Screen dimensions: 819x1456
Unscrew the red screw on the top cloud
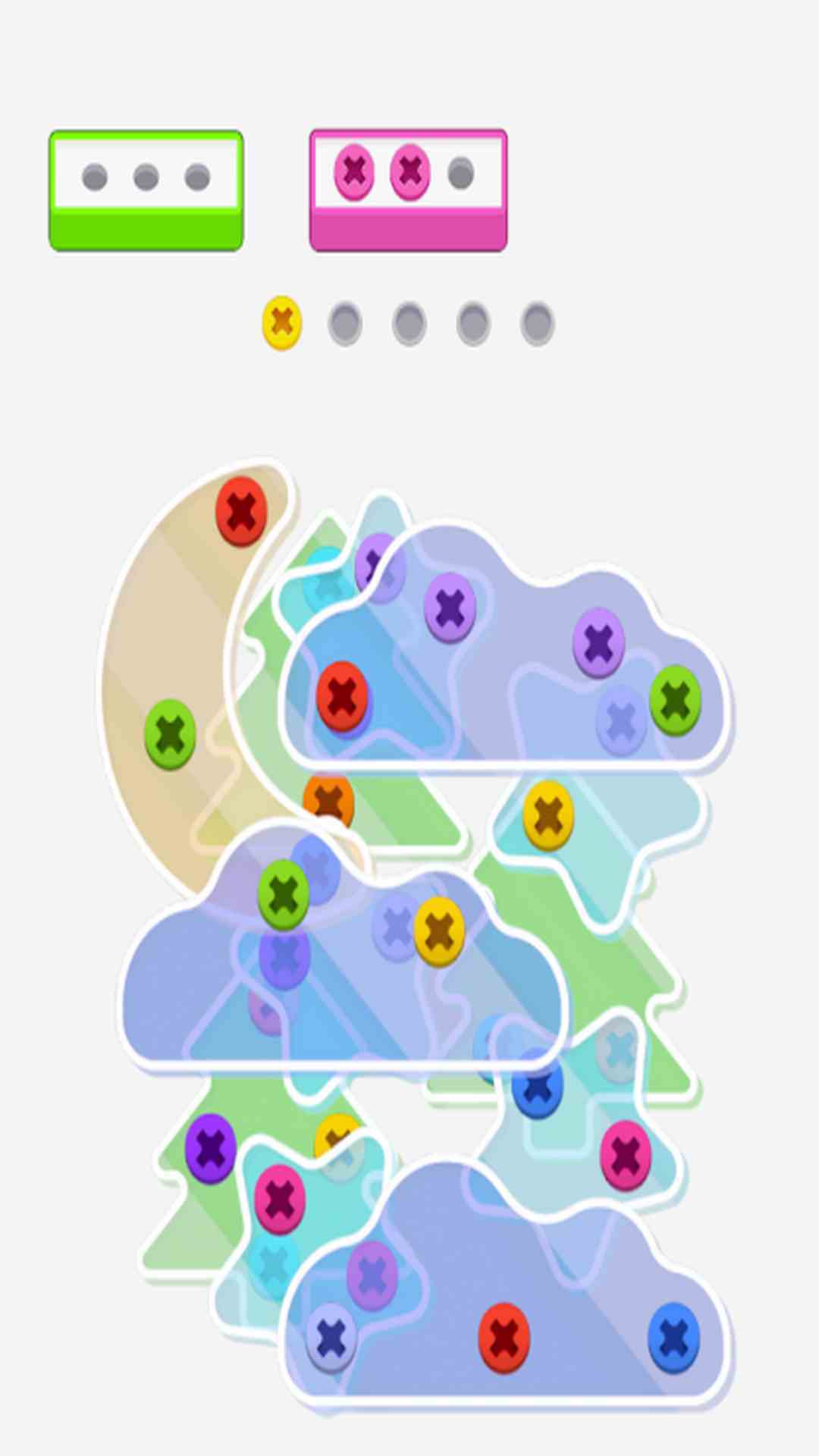pyautogui.click(x=342, y=696)
